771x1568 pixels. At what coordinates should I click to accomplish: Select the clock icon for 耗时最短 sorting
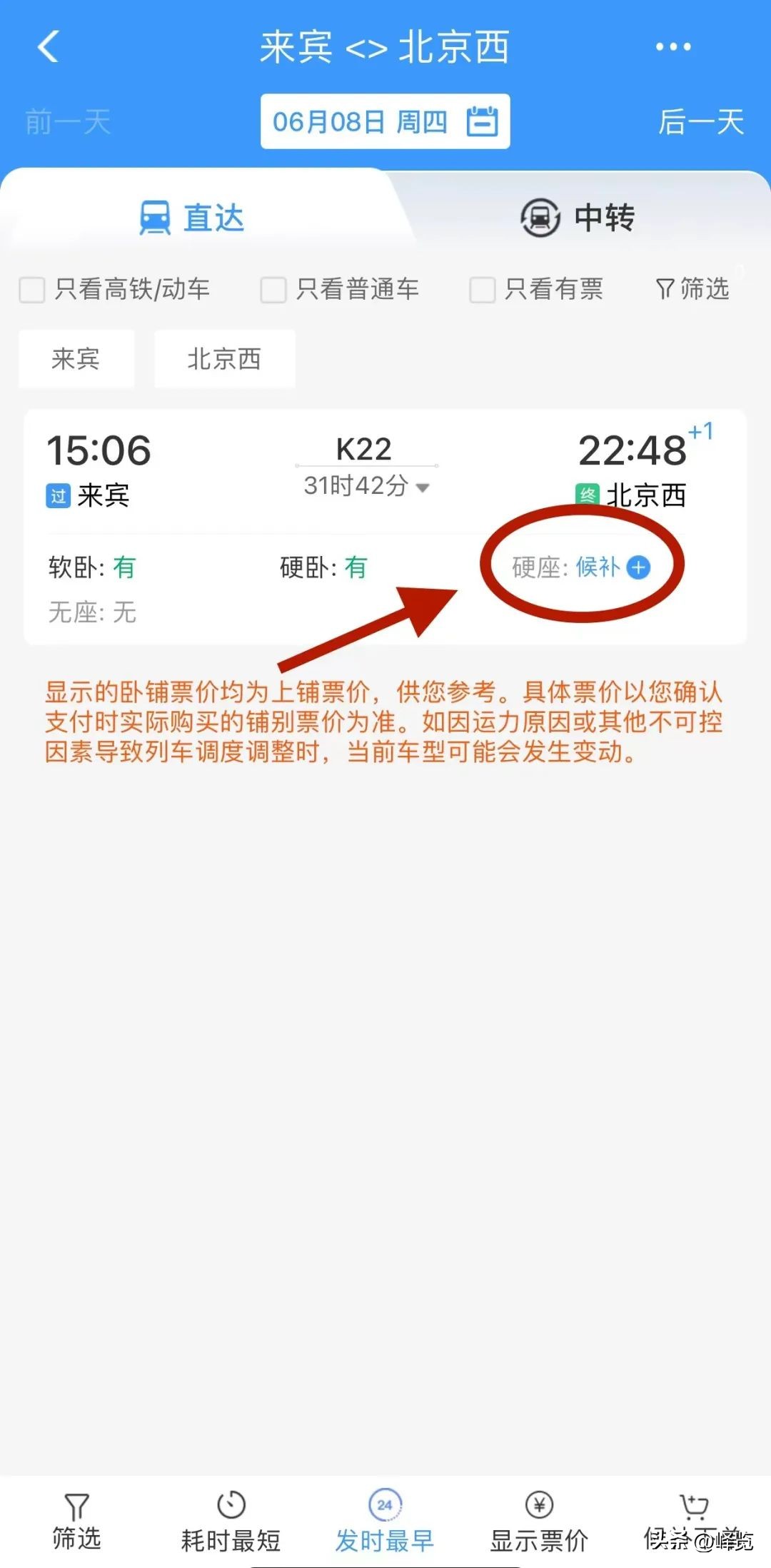tap(230, 1504)
